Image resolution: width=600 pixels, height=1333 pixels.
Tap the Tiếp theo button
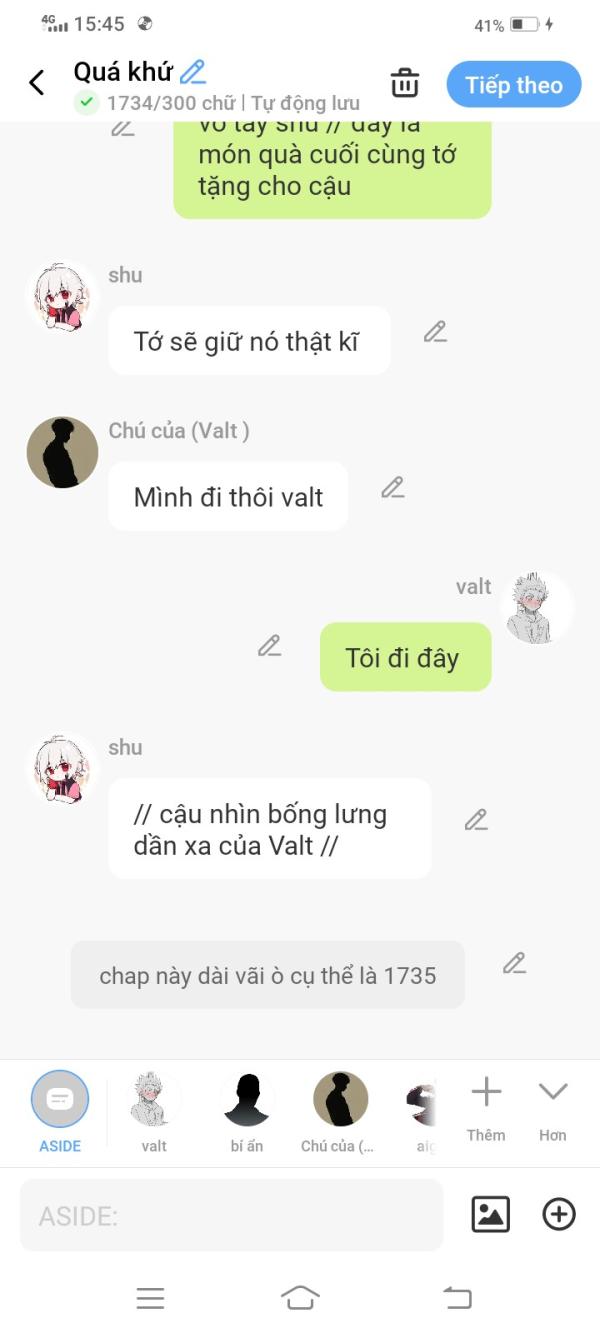(513, 85)
